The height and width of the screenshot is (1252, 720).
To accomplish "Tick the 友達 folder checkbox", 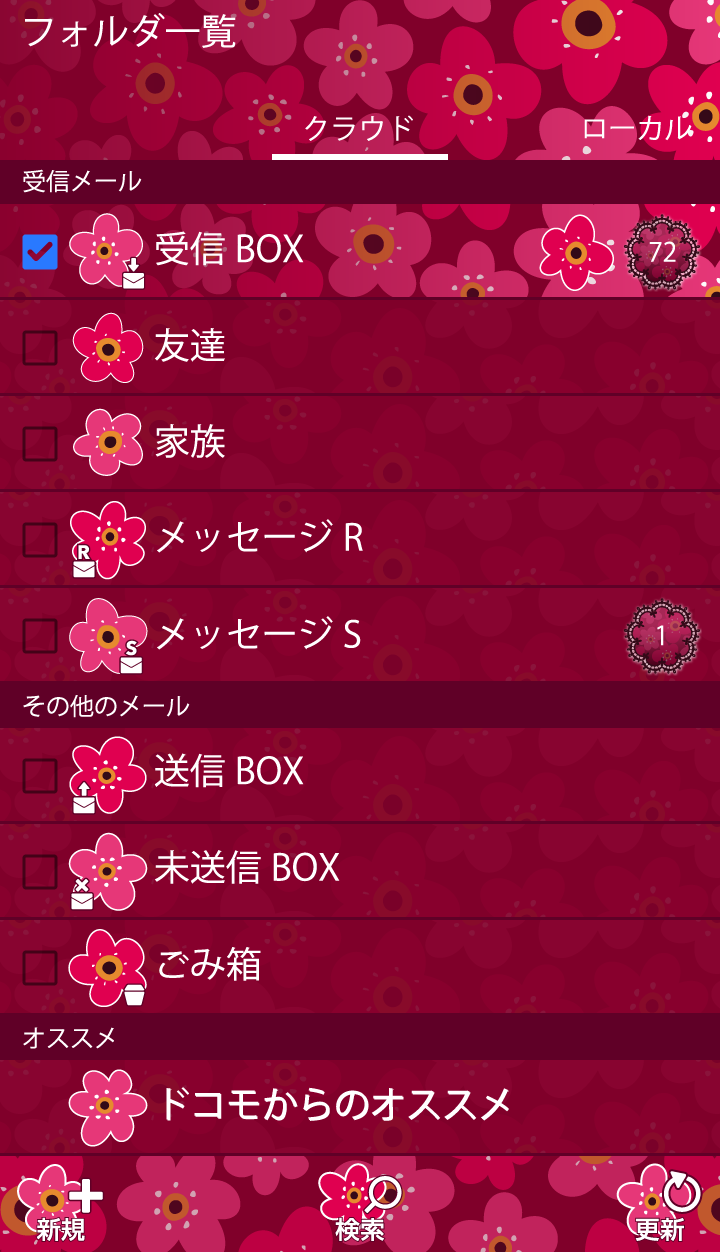I will coord(40,347).
